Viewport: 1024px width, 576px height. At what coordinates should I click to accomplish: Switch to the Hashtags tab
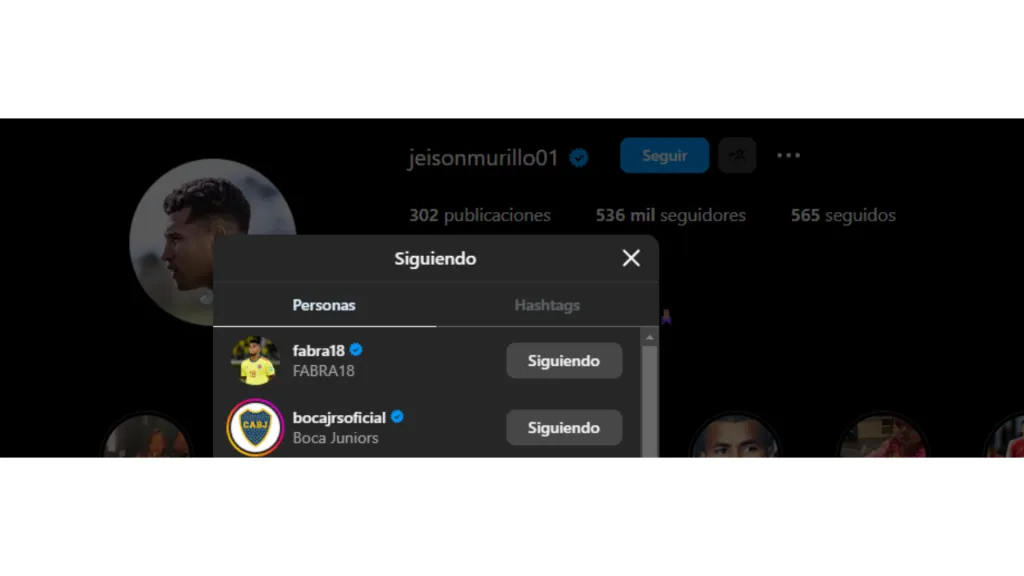547,305
